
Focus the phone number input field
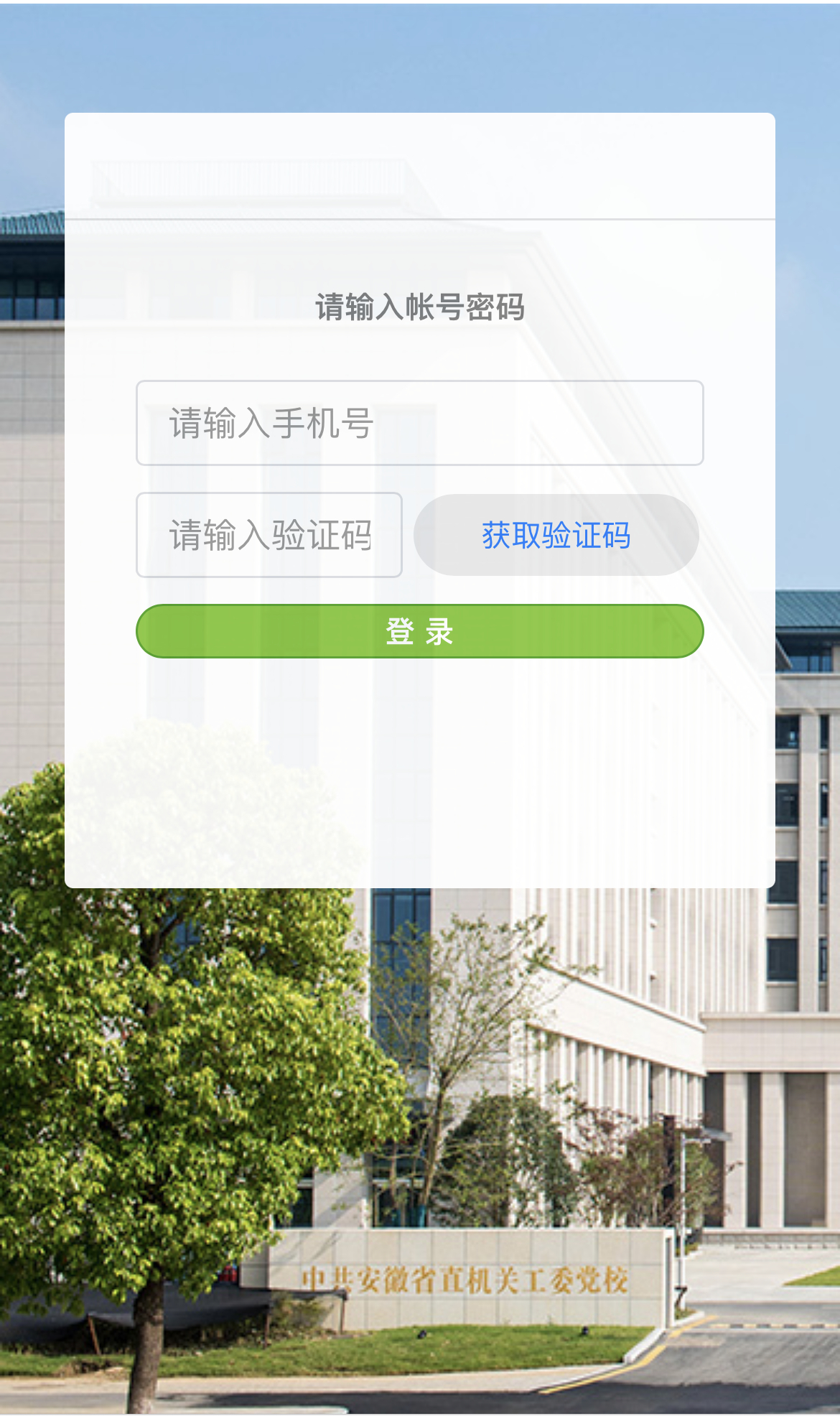(419, 423)
